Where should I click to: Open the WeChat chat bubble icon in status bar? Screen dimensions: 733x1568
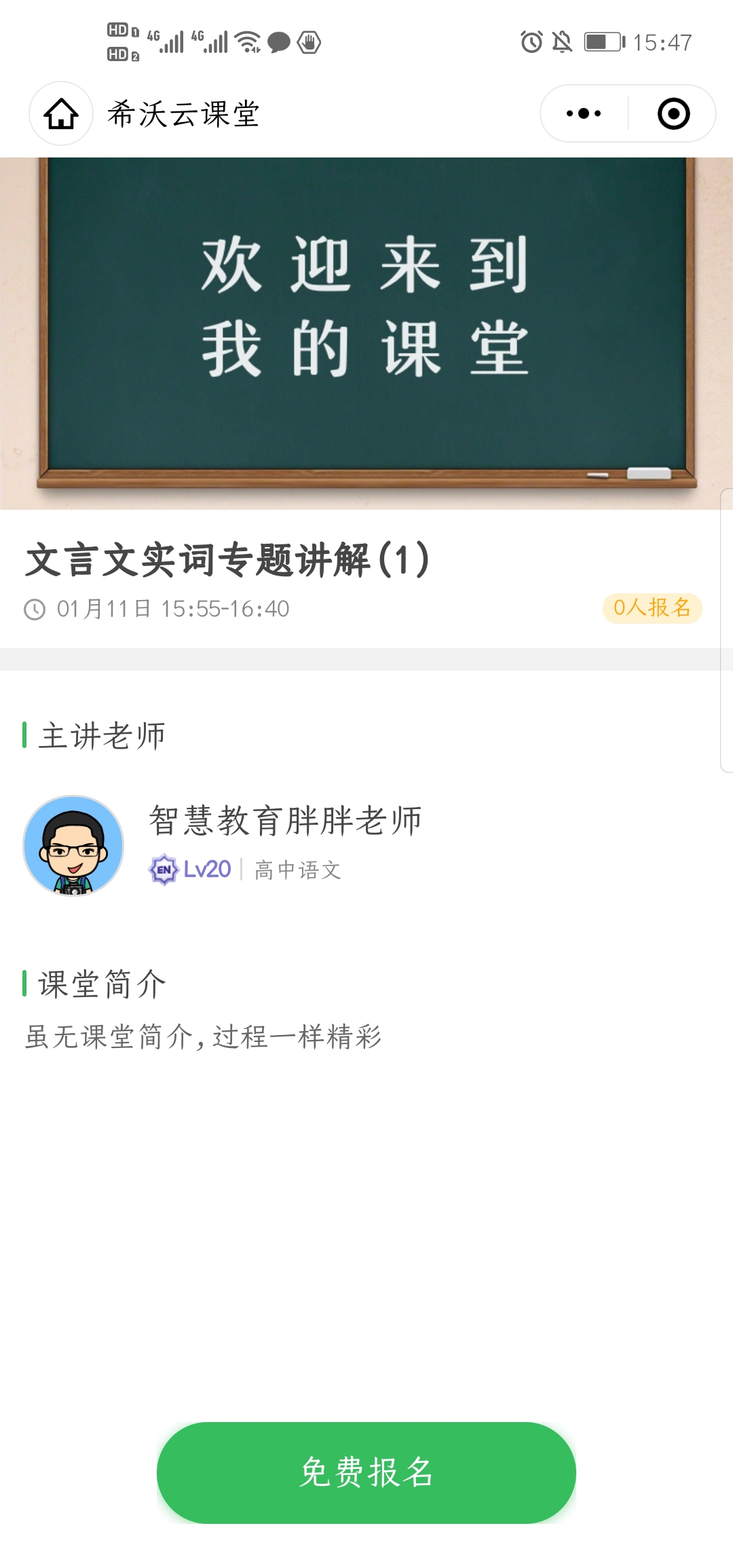(x=278, y=42)
